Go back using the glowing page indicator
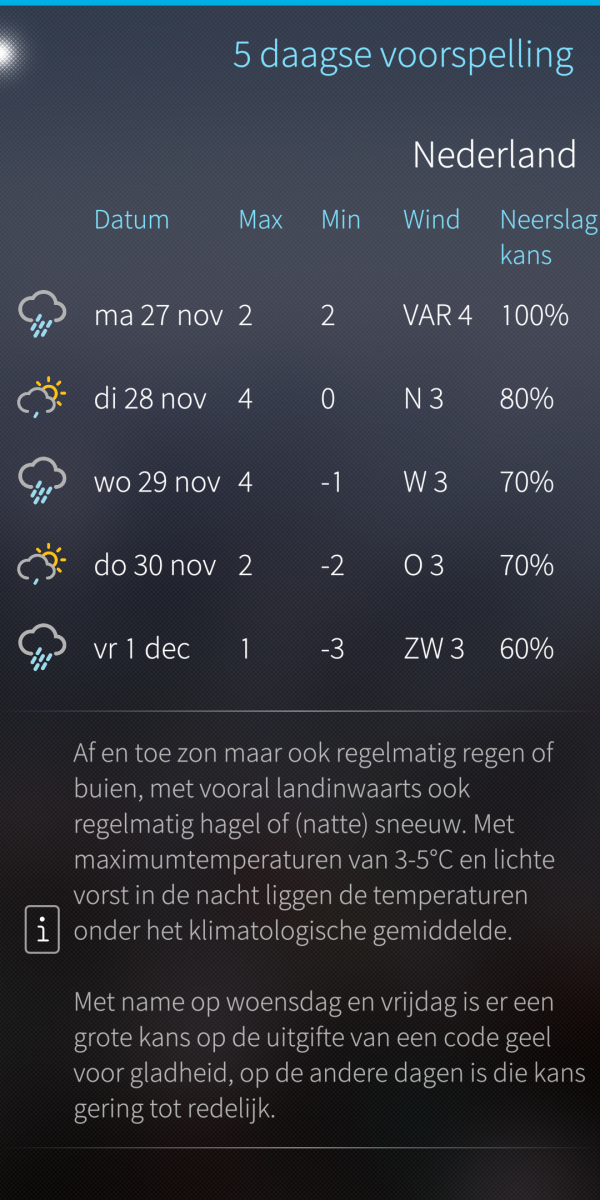This screenshot has width=600, height=1200. click(x=5, y=52)
